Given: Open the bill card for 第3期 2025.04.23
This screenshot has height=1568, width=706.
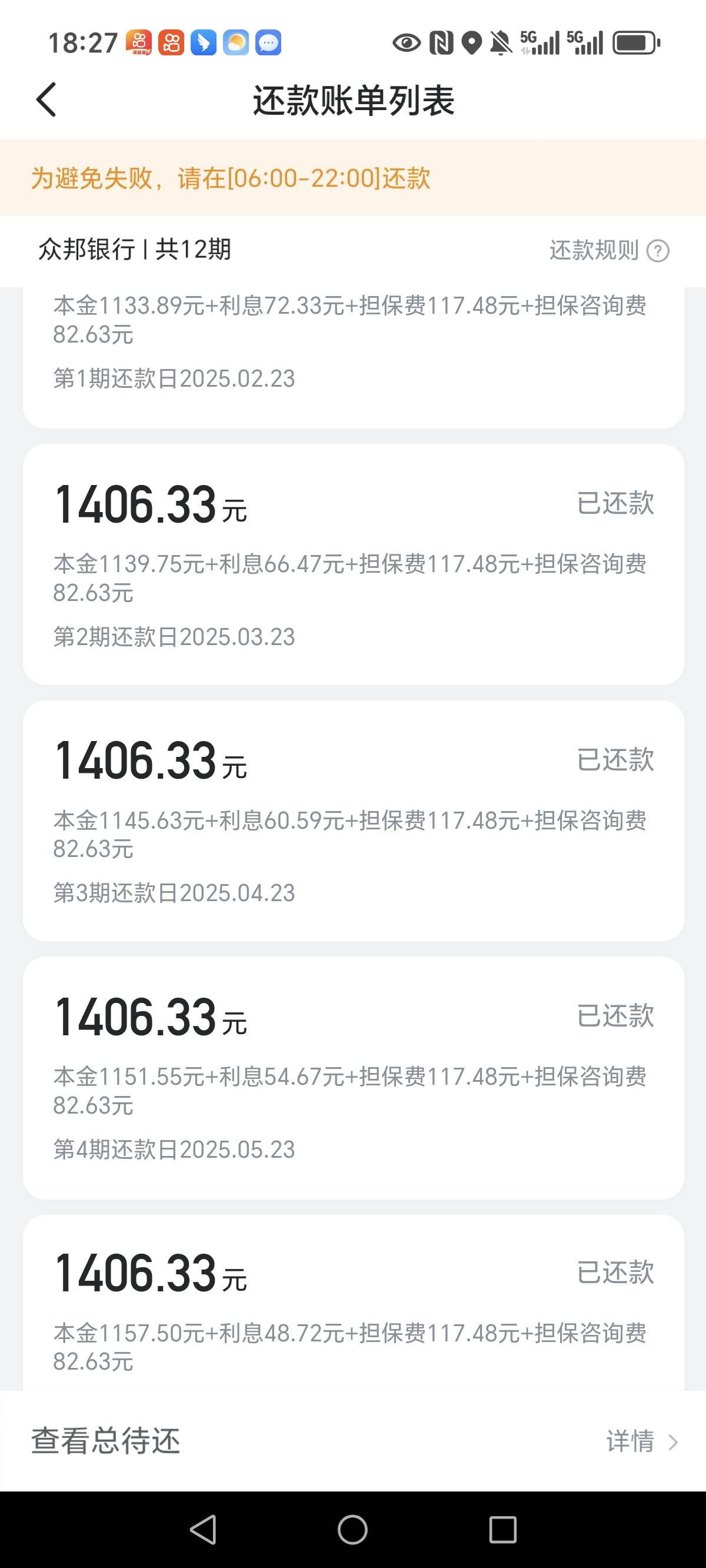Looking at the screenshot, I should click(354, 820).
